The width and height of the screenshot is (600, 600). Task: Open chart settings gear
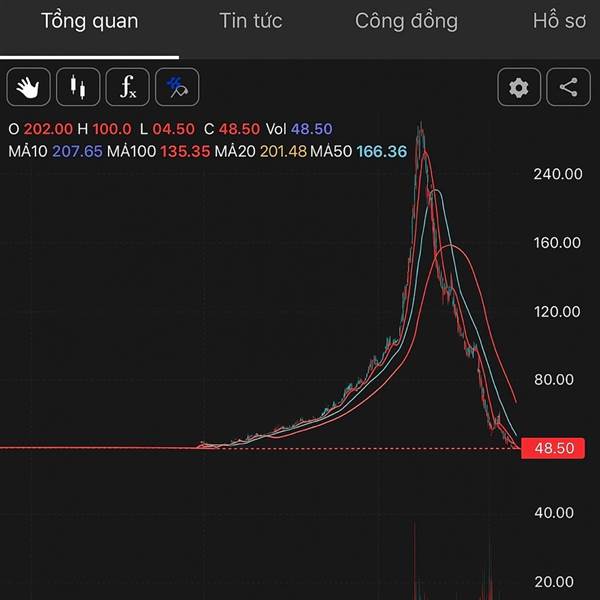(519, 87)
